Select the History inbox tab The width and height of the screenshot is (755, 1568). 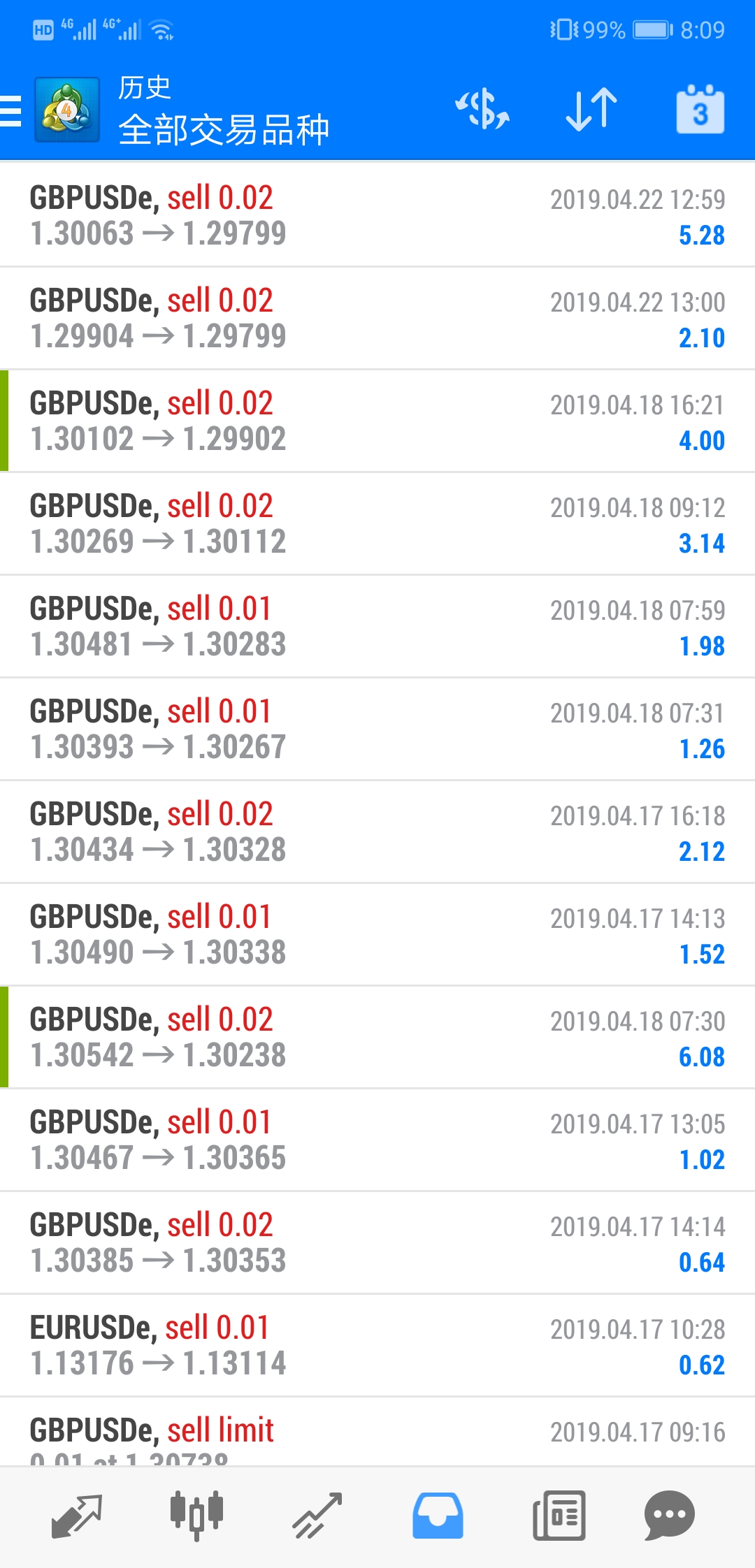[438, 1516]
